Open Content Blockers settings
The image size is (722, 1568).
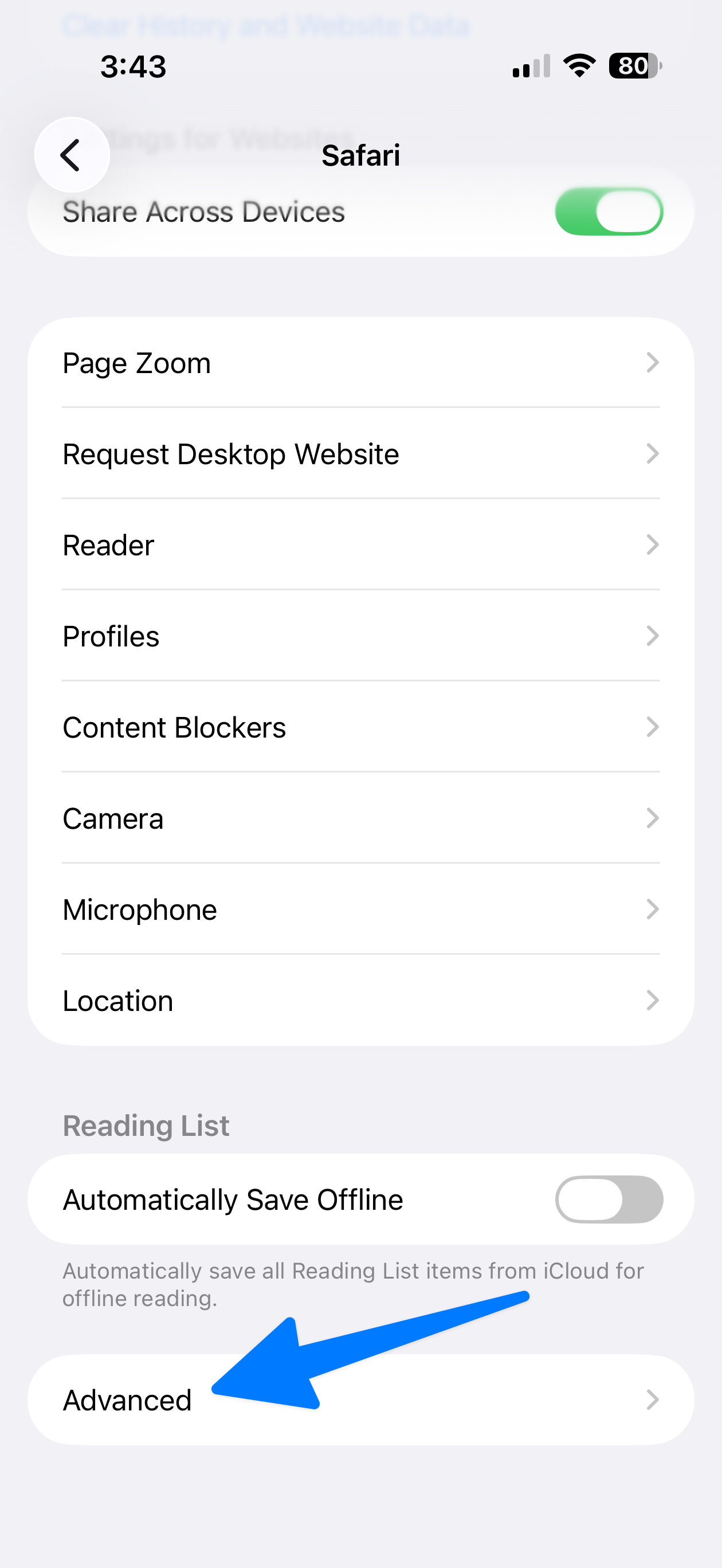(360, 727)
